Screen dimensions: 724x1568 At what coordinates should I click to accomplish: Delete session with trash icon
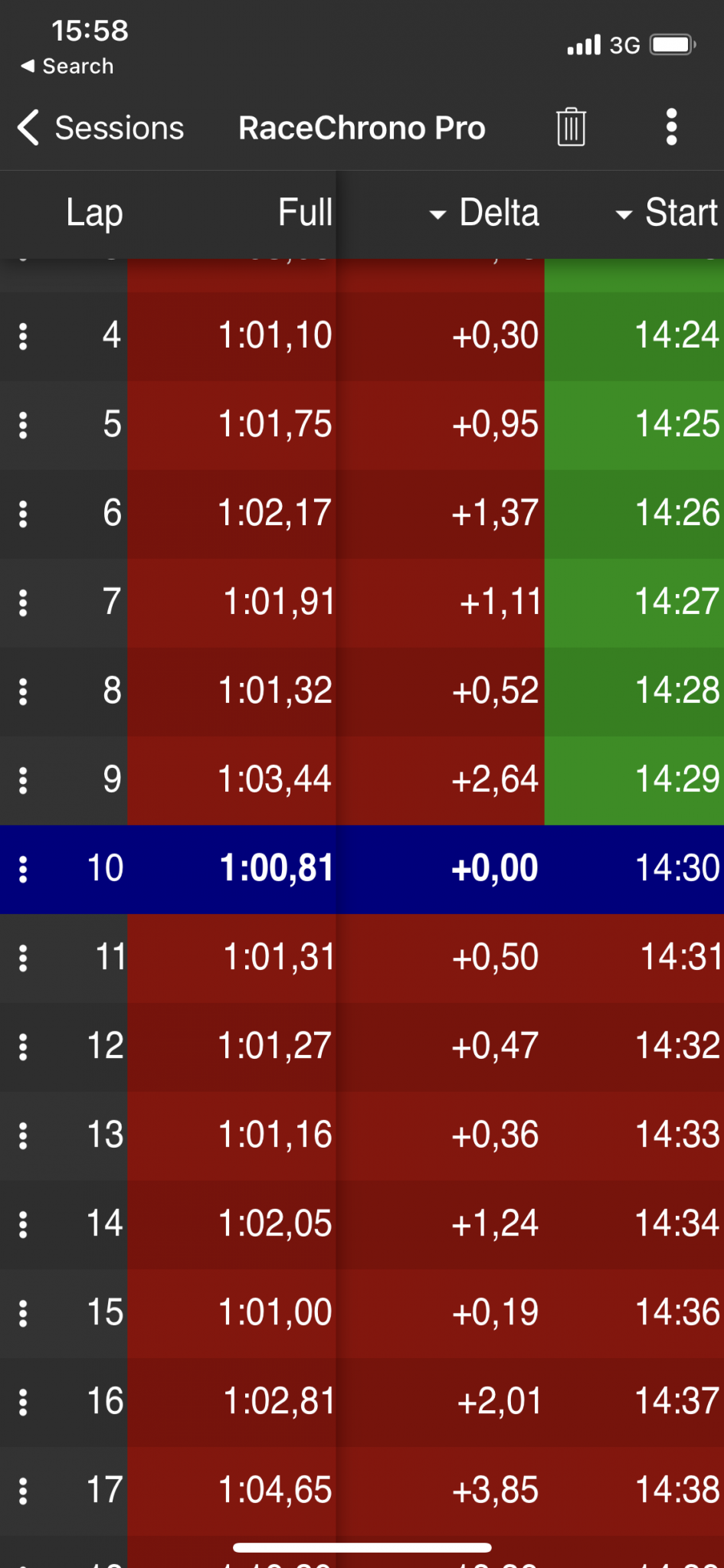click(x=571, y=127)
